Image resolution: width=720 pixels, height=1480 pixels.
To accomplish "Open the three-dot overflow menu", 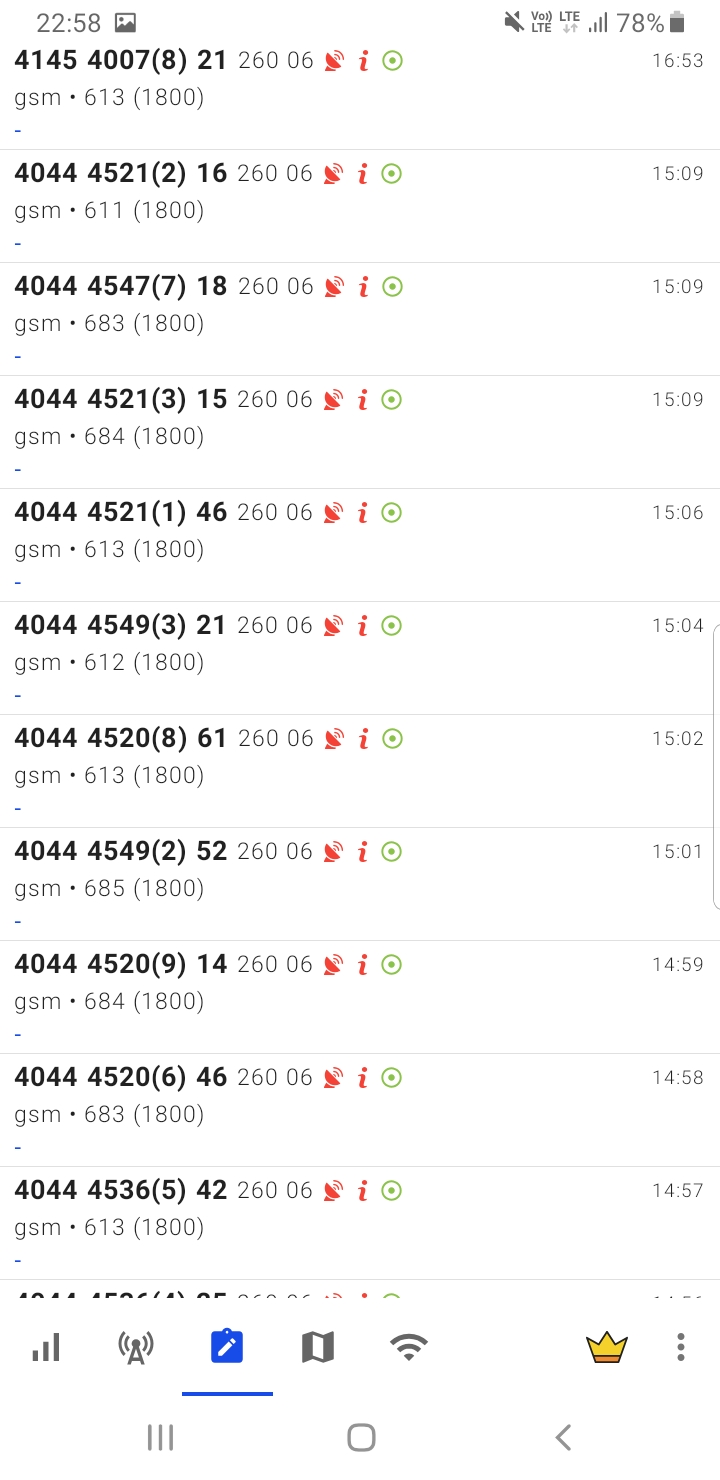I will (x=680, y=1348).
